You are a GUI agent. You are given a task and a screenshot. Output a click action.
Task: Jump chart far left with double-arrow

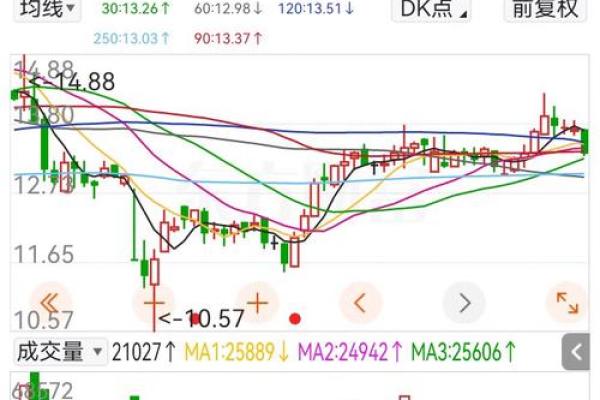(49, 301)
